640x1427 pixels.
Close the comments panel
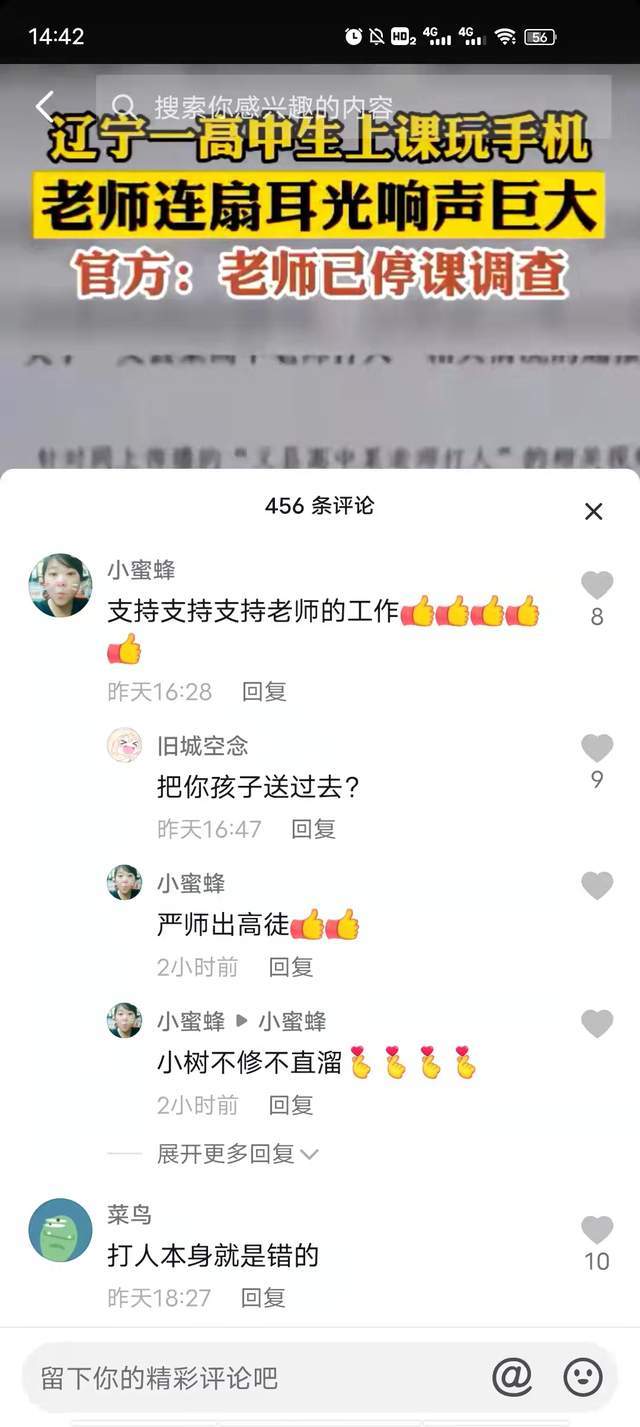(593, 512)
